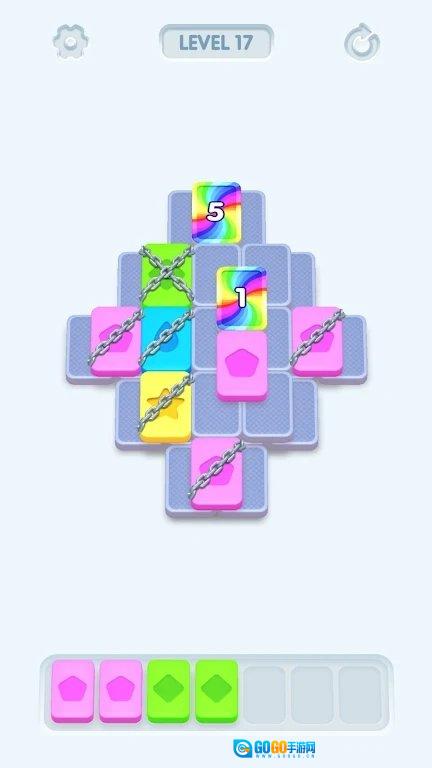This screenshot has height=768, width=432.
Task: Select the unchained pink pentagon tile
Action: point(242,366)
